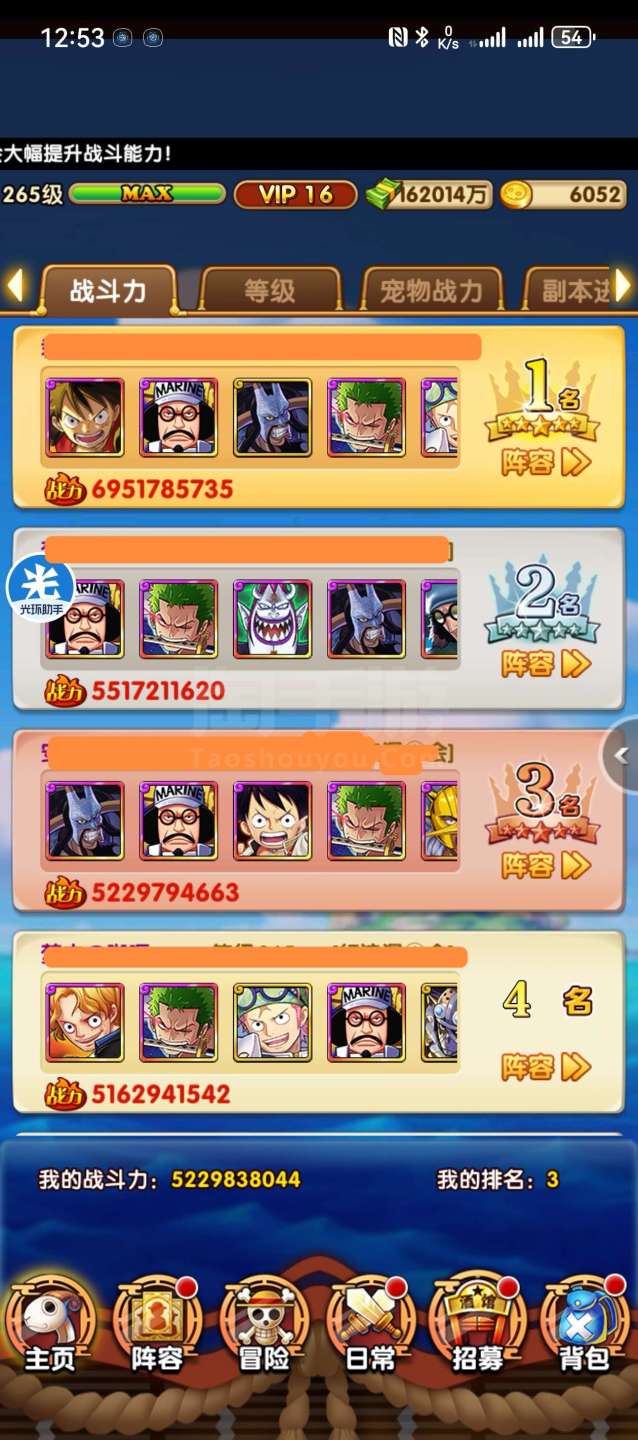Expand the side panel arrow handle

pyautogui.click(x=621, y=756)
